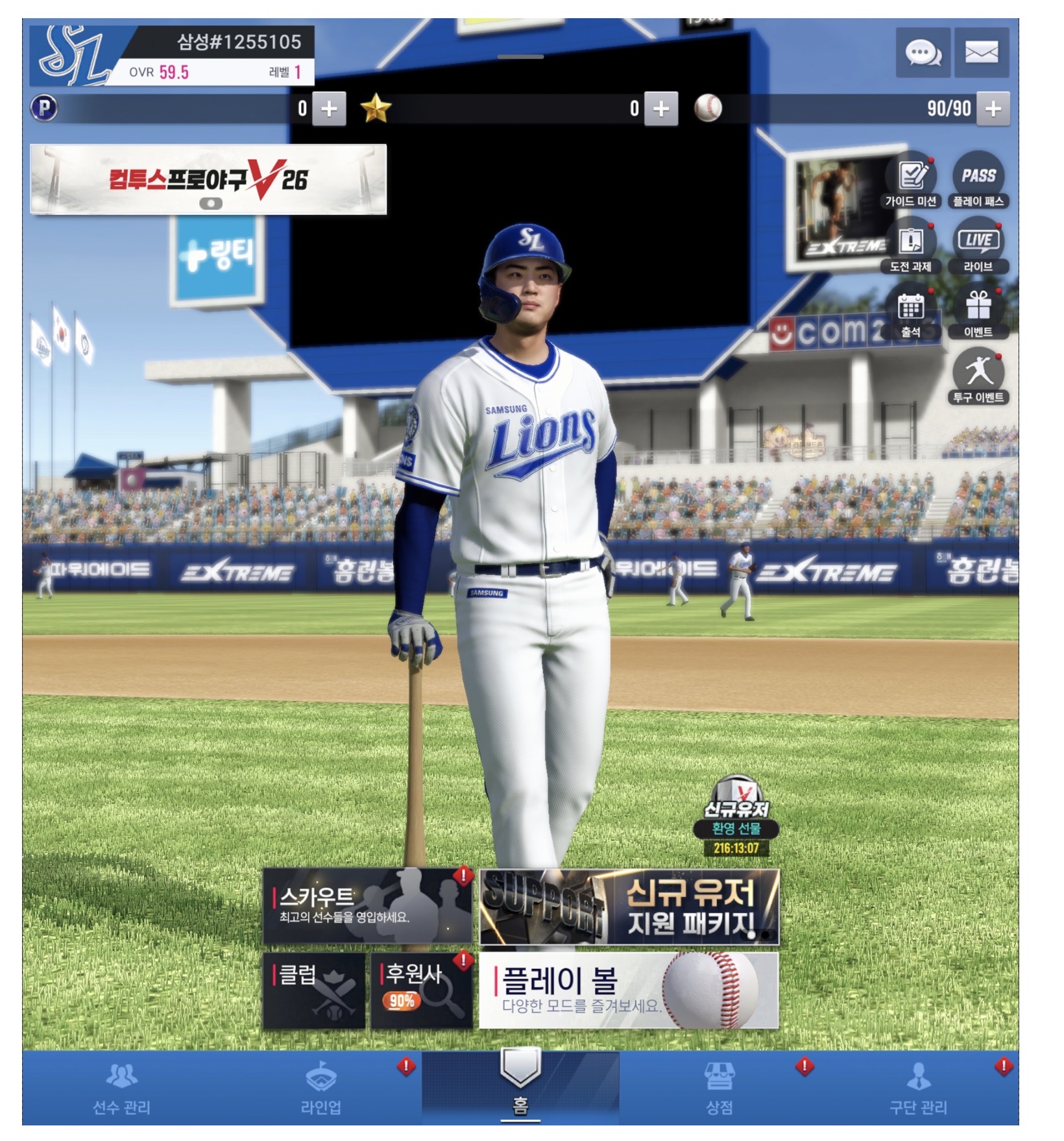Open the 클럽 club tile

click(x=314, y=990)
